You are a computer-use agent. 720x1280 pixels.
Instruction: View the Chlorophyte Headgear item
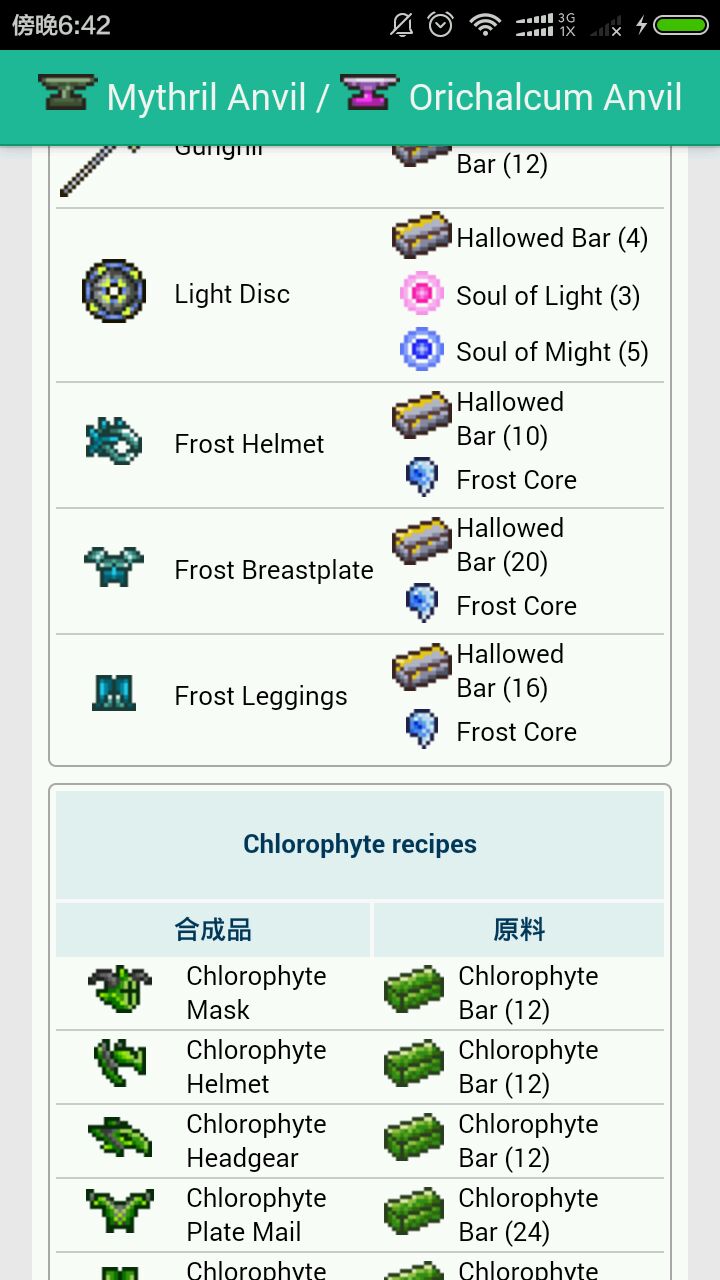tap(256, 1140)
